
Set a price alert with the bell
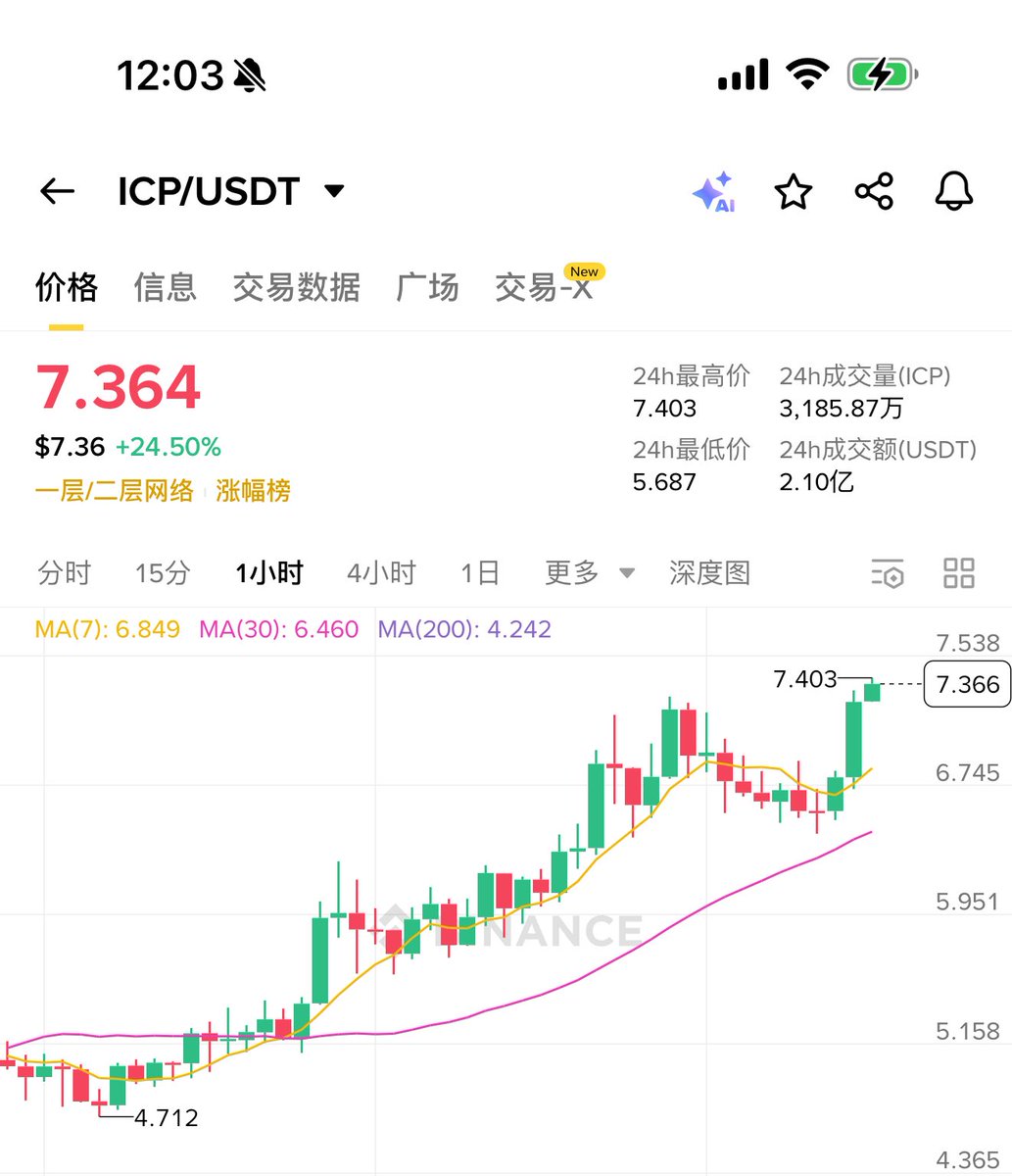click(x=953, y=191)
